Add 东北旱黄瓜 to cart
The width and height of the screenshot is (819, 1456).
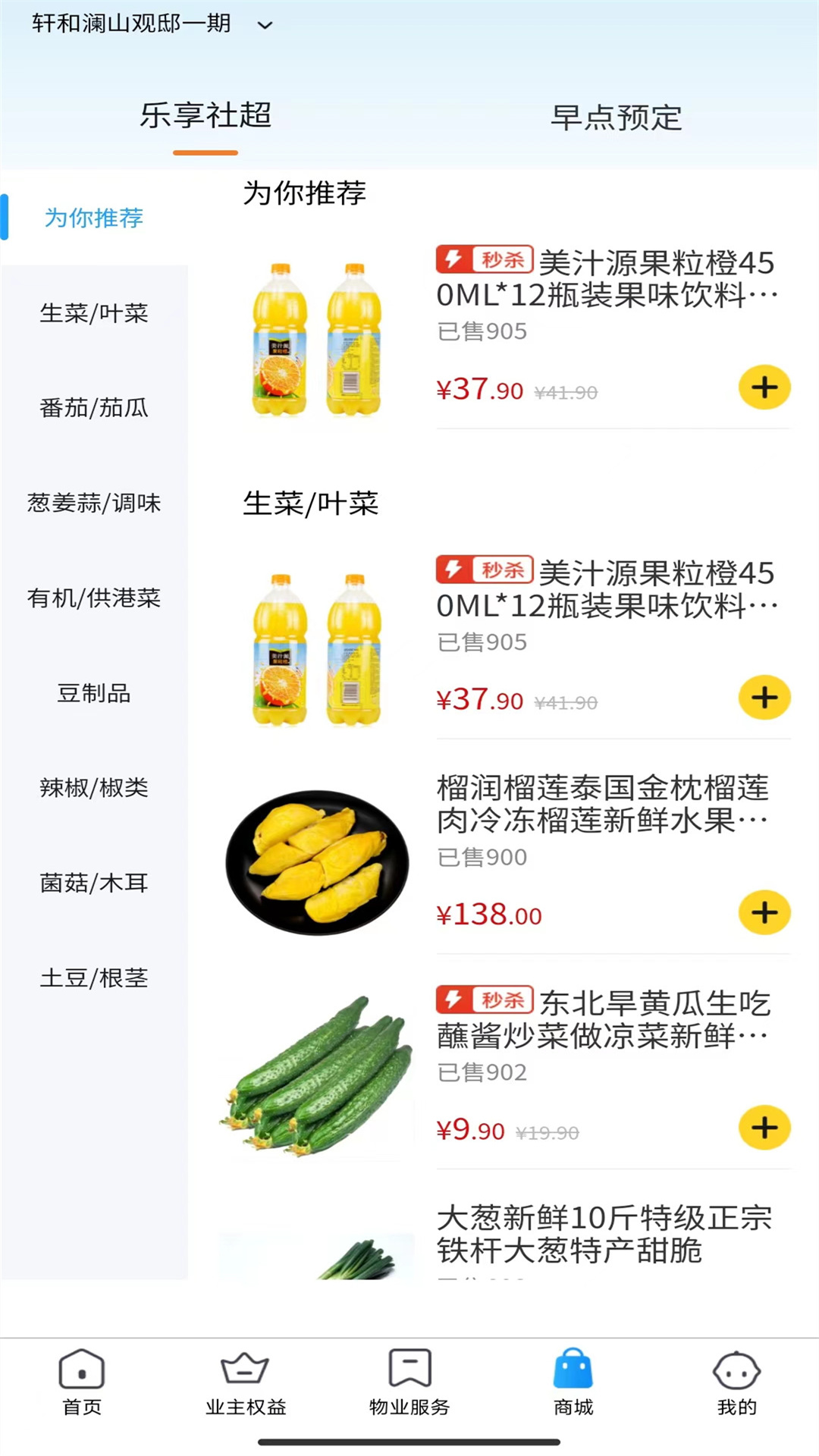[764, 1128]
